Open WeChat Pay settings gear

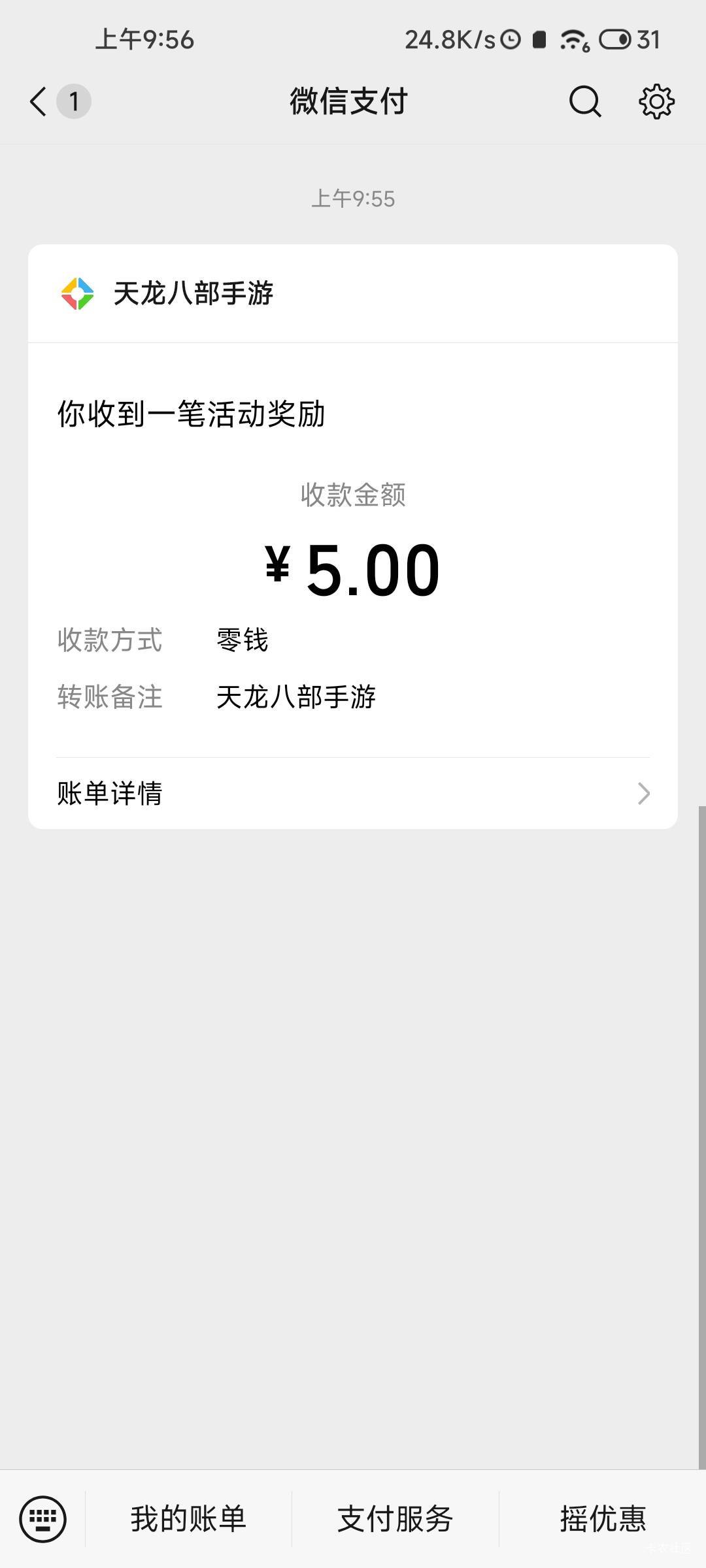pyautogui.click(x=656, y=102)
